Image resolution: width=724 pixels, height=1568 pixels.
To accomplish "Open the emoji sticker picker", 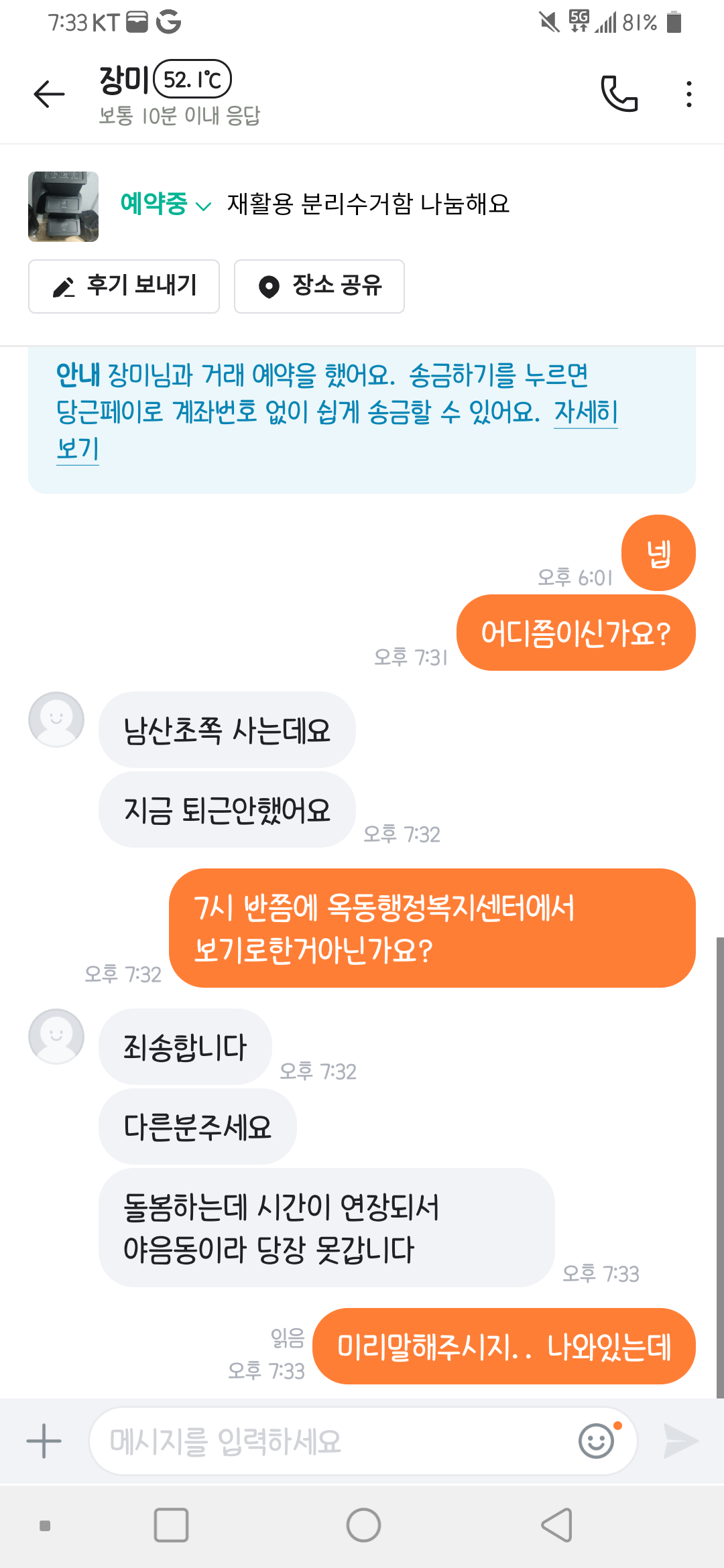I will (x=597, y=1441).
